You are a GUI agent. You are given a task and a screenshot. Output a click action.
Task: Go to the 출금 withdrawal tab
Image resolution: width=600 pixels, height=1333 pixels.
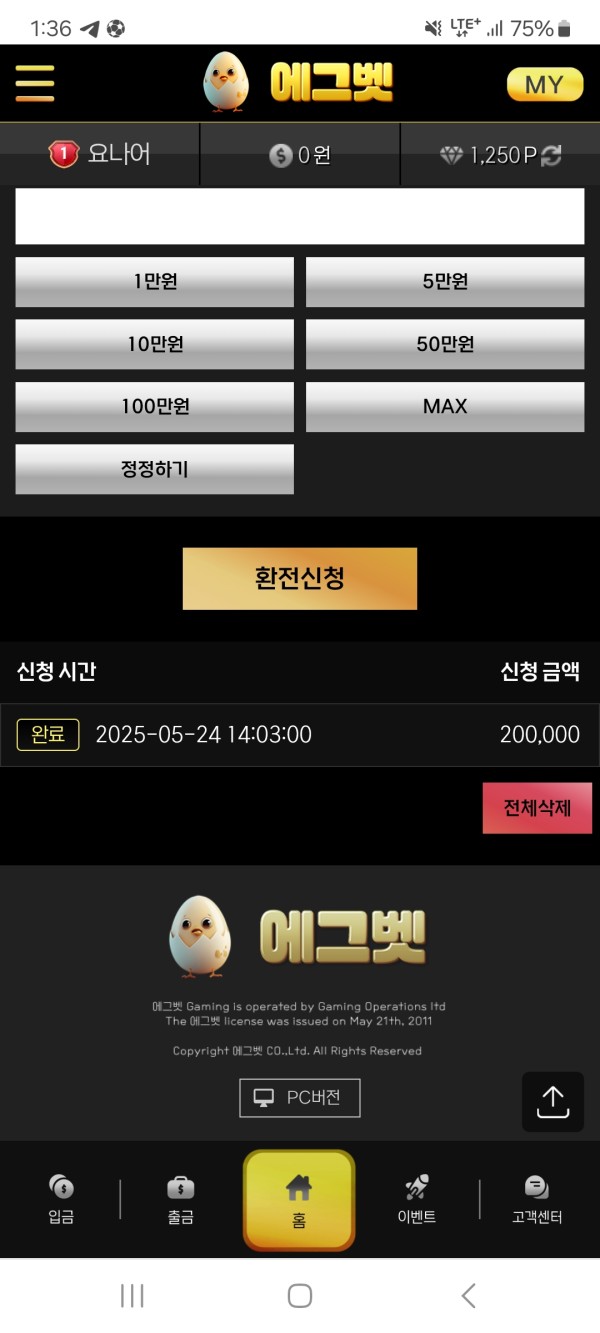180,1199
